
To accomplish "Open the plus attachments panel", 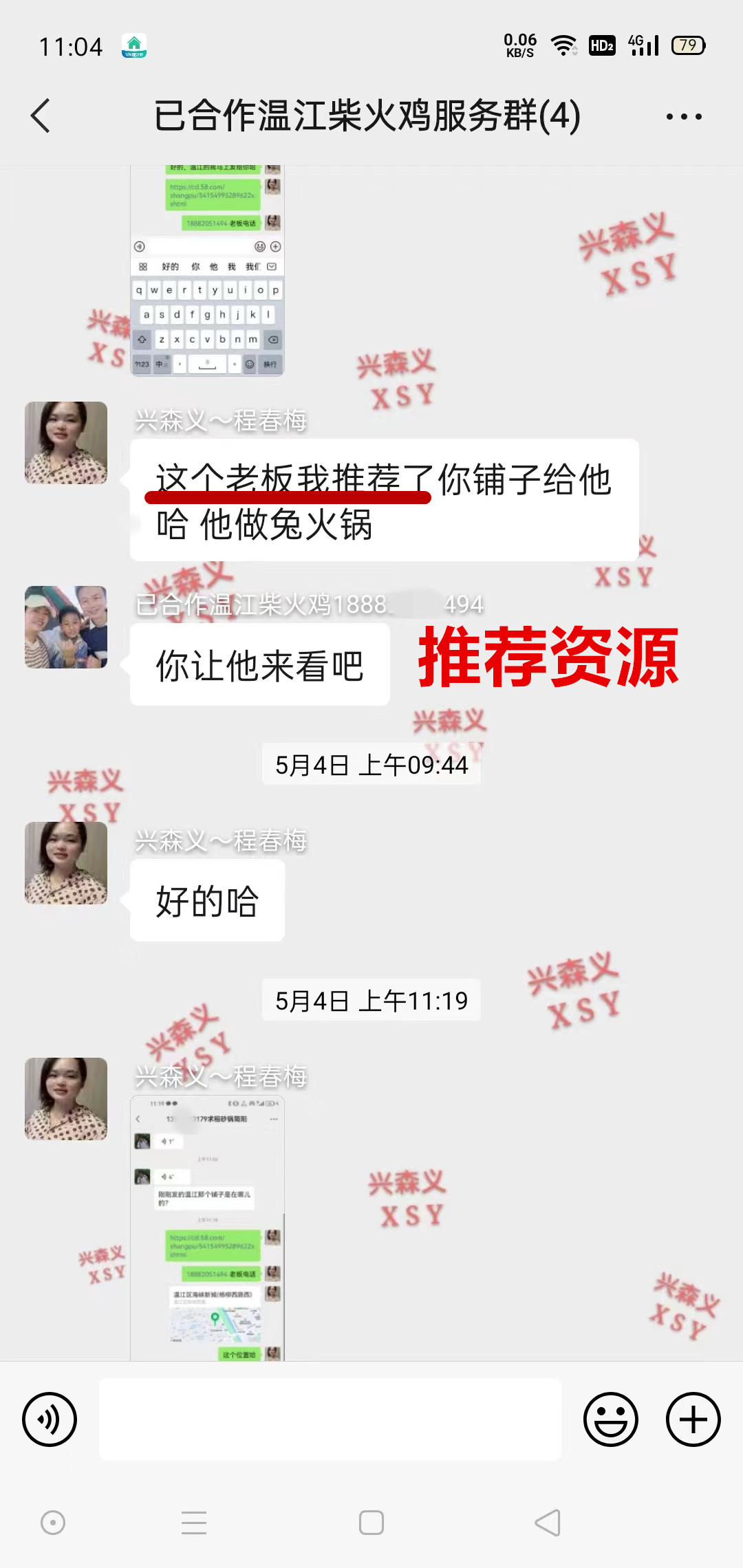I will pos(693,1419).
